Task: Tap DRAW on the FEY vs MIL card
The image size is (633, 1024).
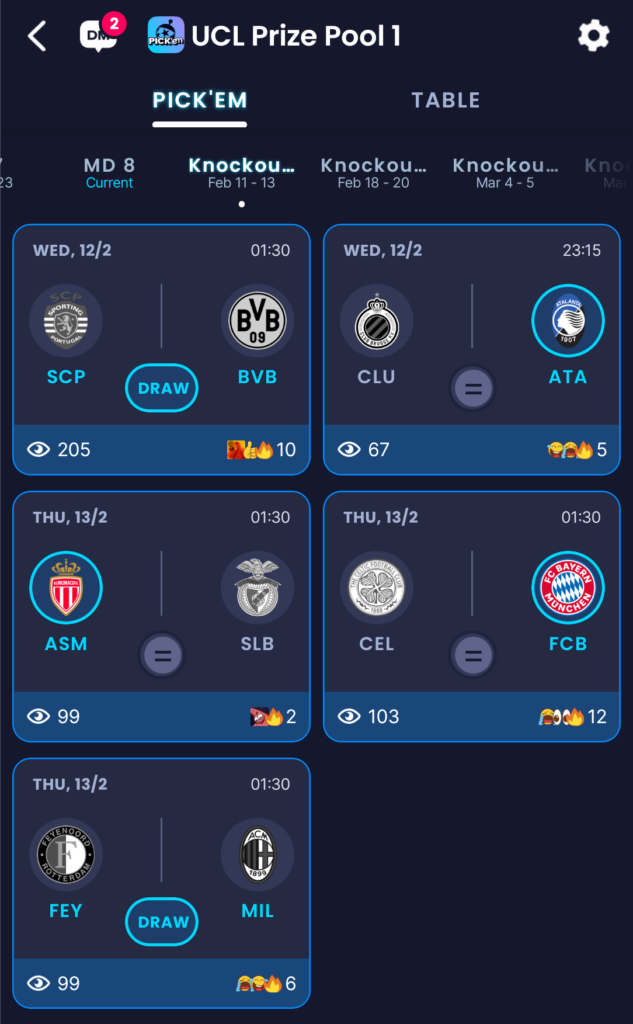Action: coord(162,922)
